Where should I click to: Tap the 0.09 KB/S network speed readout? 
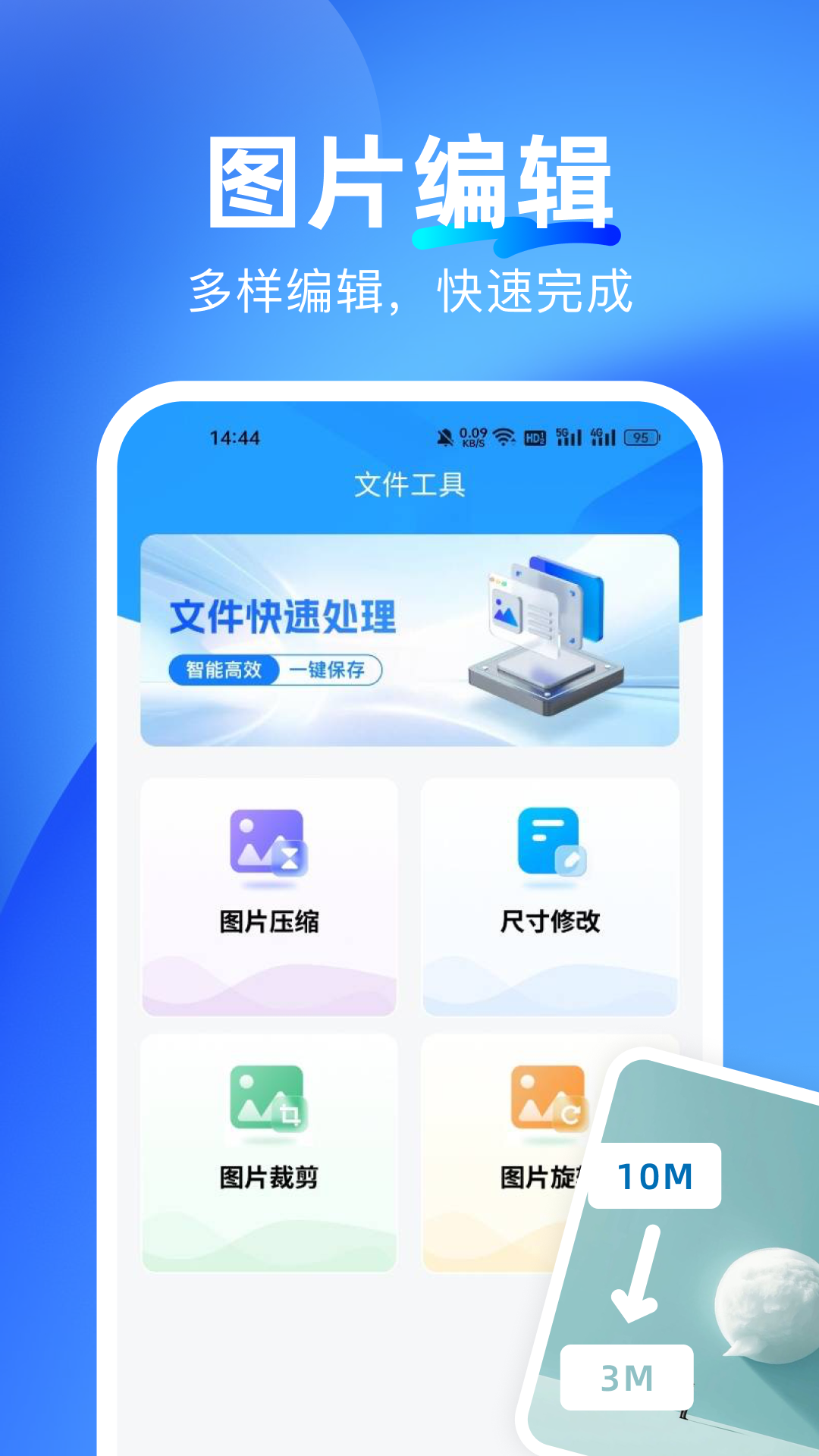471,435
